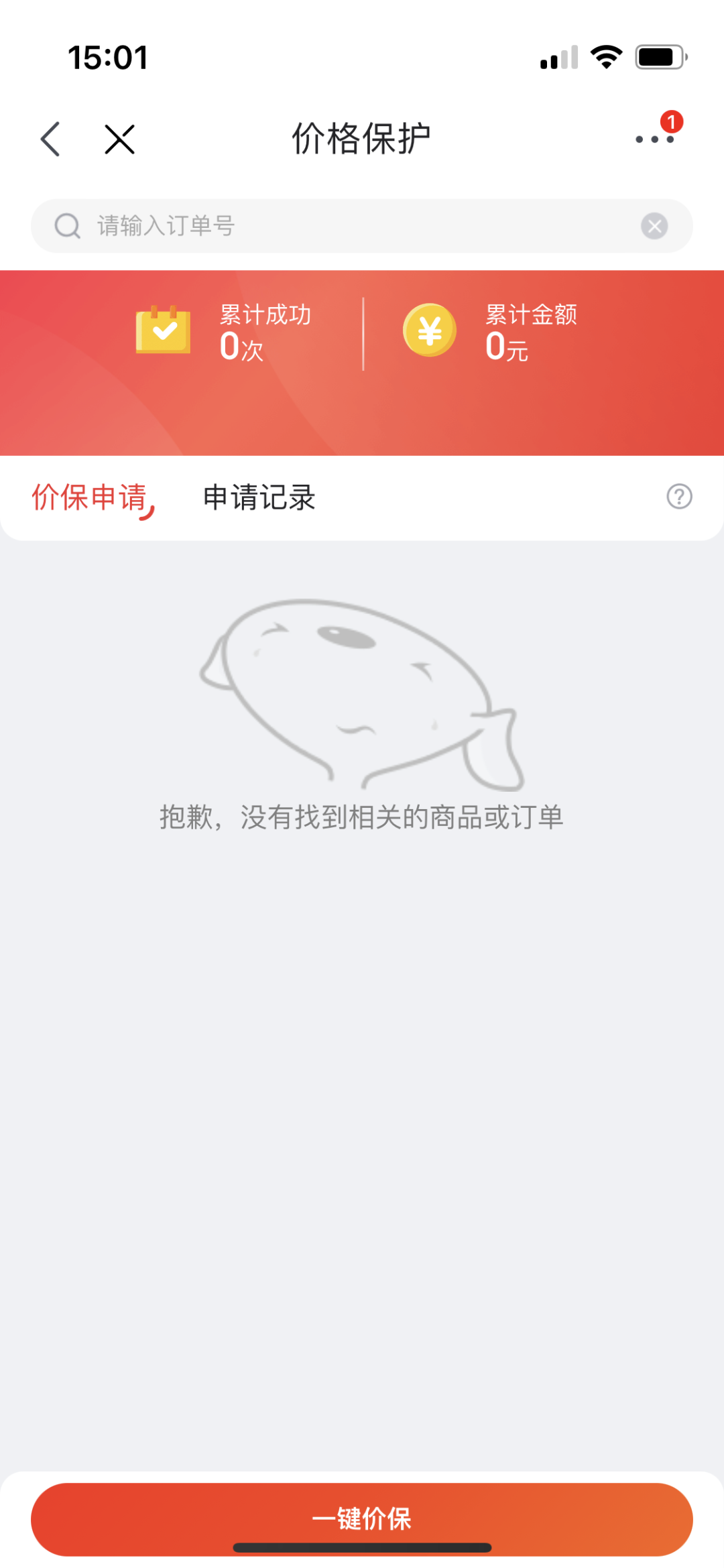Open the more options (...) menu
Viewport: 724px width, 1568px height.
(x=654, y=139)
